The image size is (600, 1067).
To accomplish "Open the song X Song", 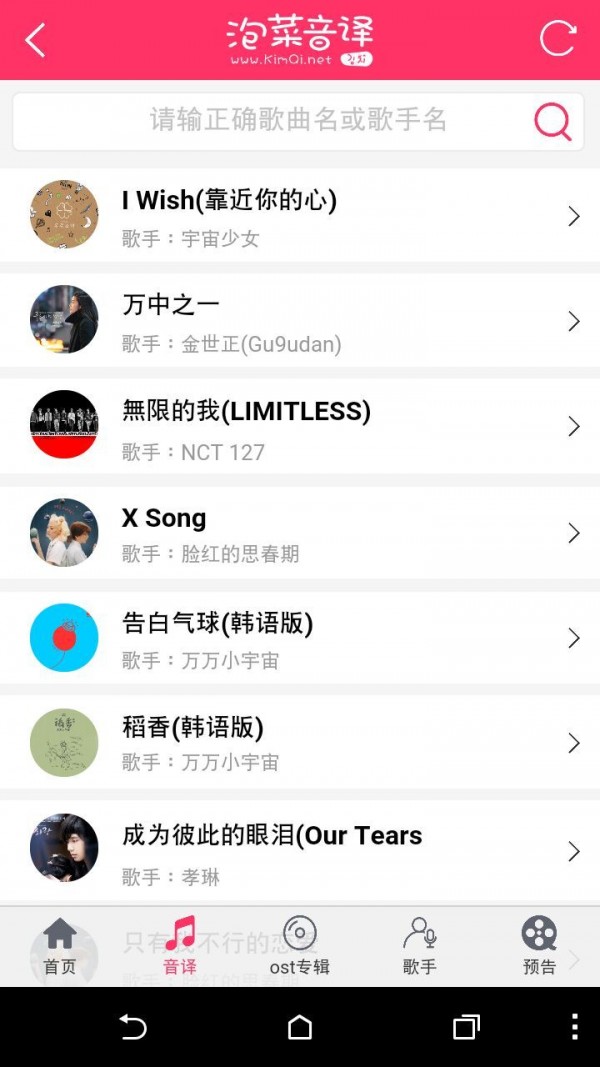I will pyautogui.click(x=300, y=533).
